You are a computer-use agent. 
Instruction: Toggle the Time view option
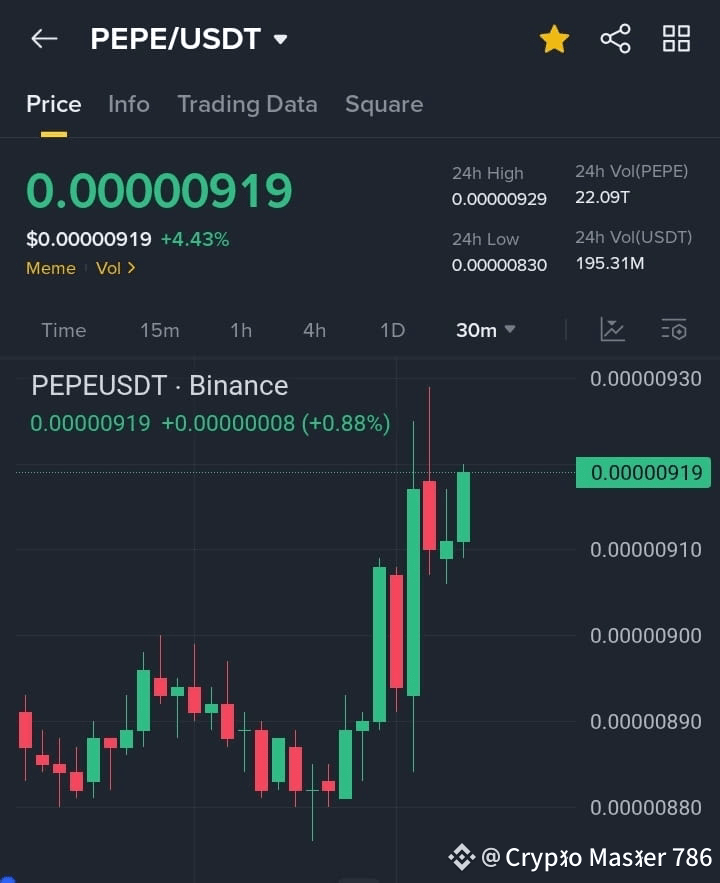pos(63,330)
